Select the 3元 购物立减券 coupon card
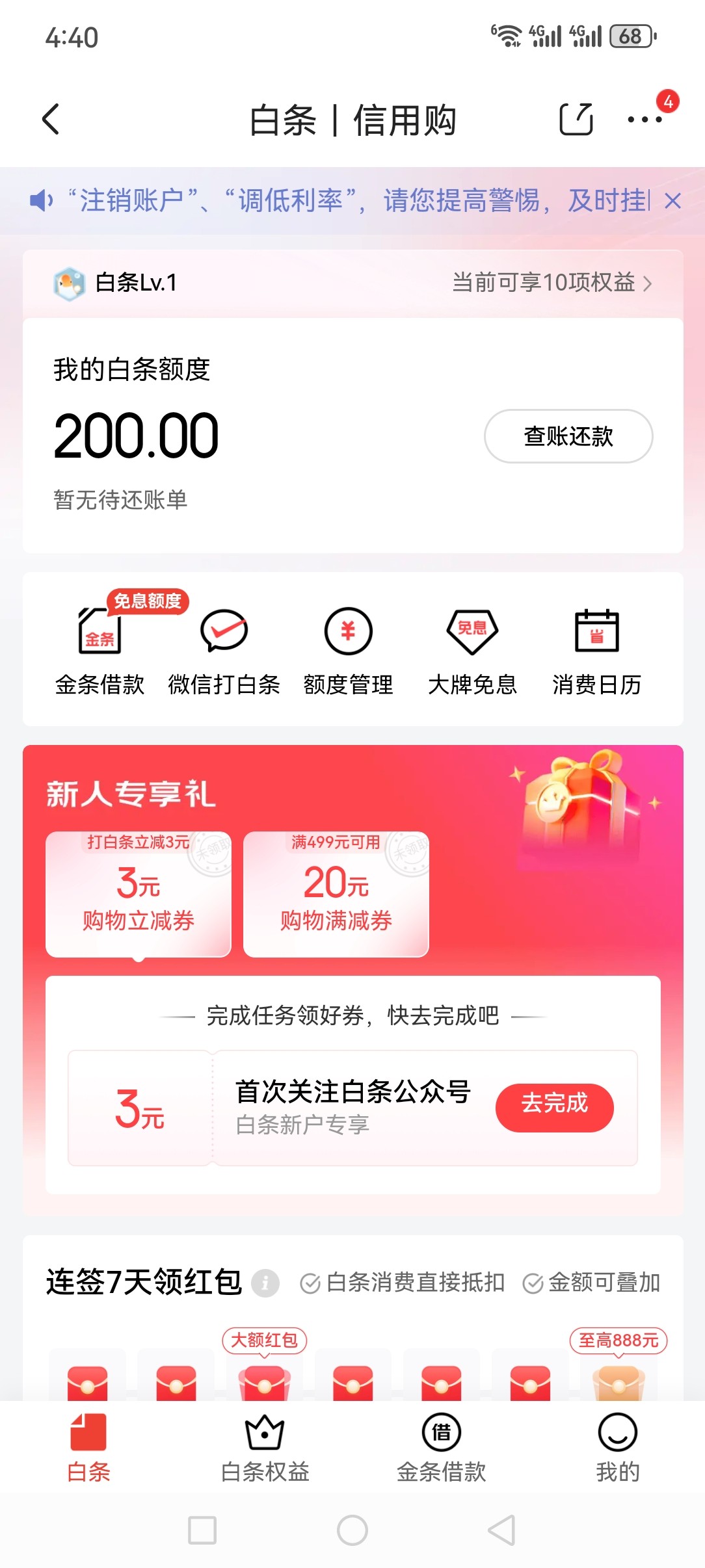The image size is (705, 1568). pos(139,894)
